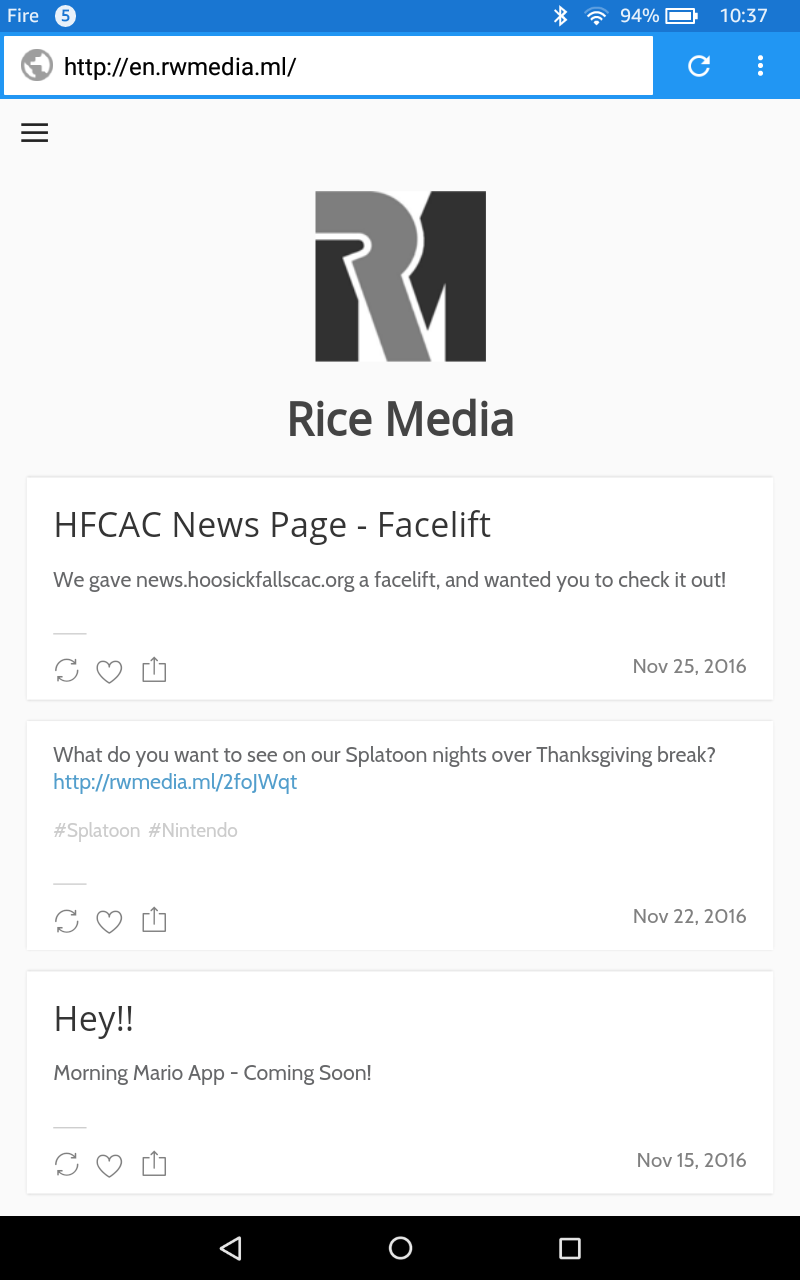This screenshot has height=1280, width=800.
Task: Share the HFCAC News Page post
Action: [154, 670]
